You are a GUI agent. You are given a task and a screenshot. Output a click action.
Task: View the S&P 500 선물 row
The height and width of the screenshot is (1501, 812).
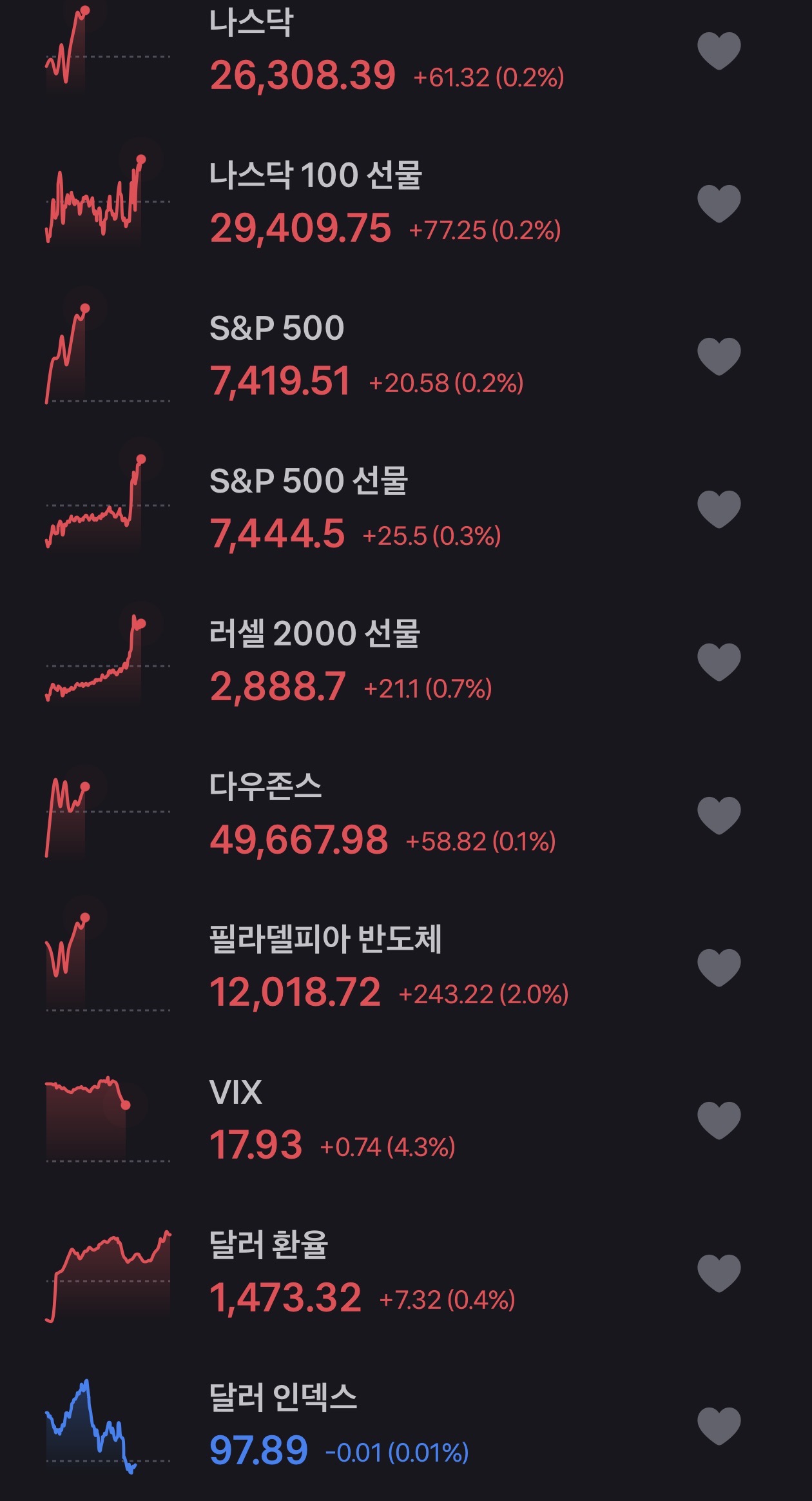pyautogui.click(x=406, y=508)
